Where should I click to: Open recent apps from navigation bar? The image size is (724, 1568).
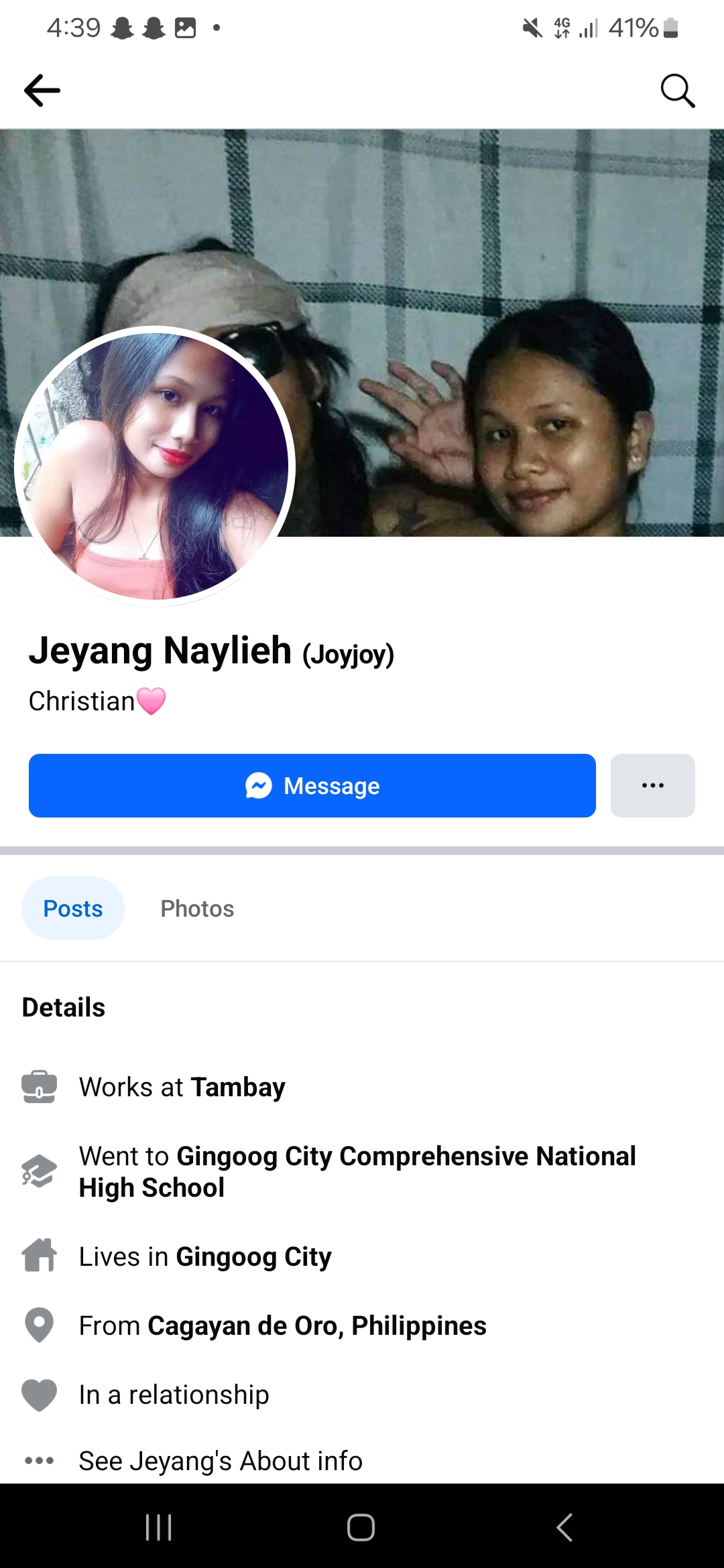tap(159, 1528)
